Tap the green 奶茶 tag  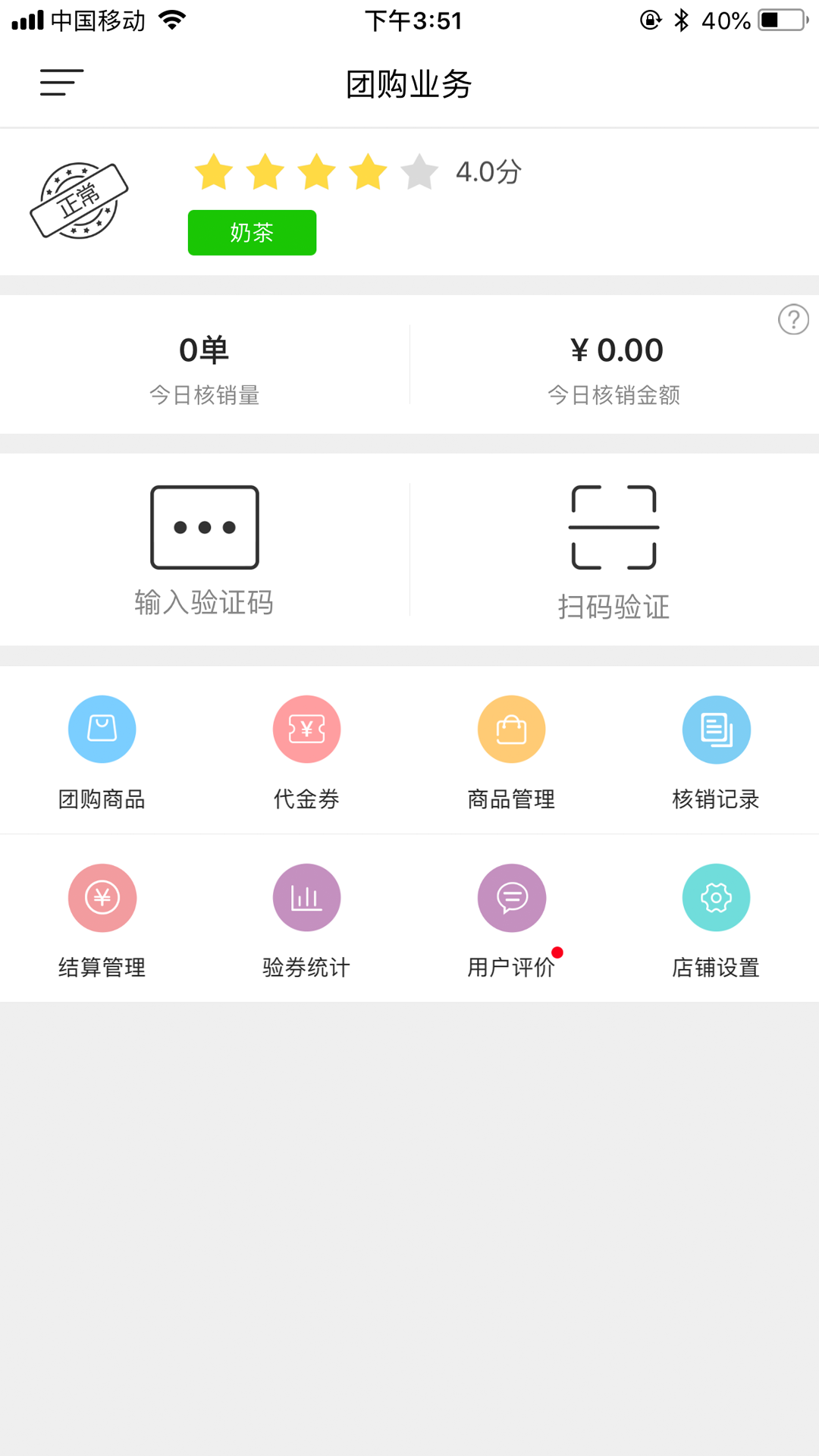point(252,233)
